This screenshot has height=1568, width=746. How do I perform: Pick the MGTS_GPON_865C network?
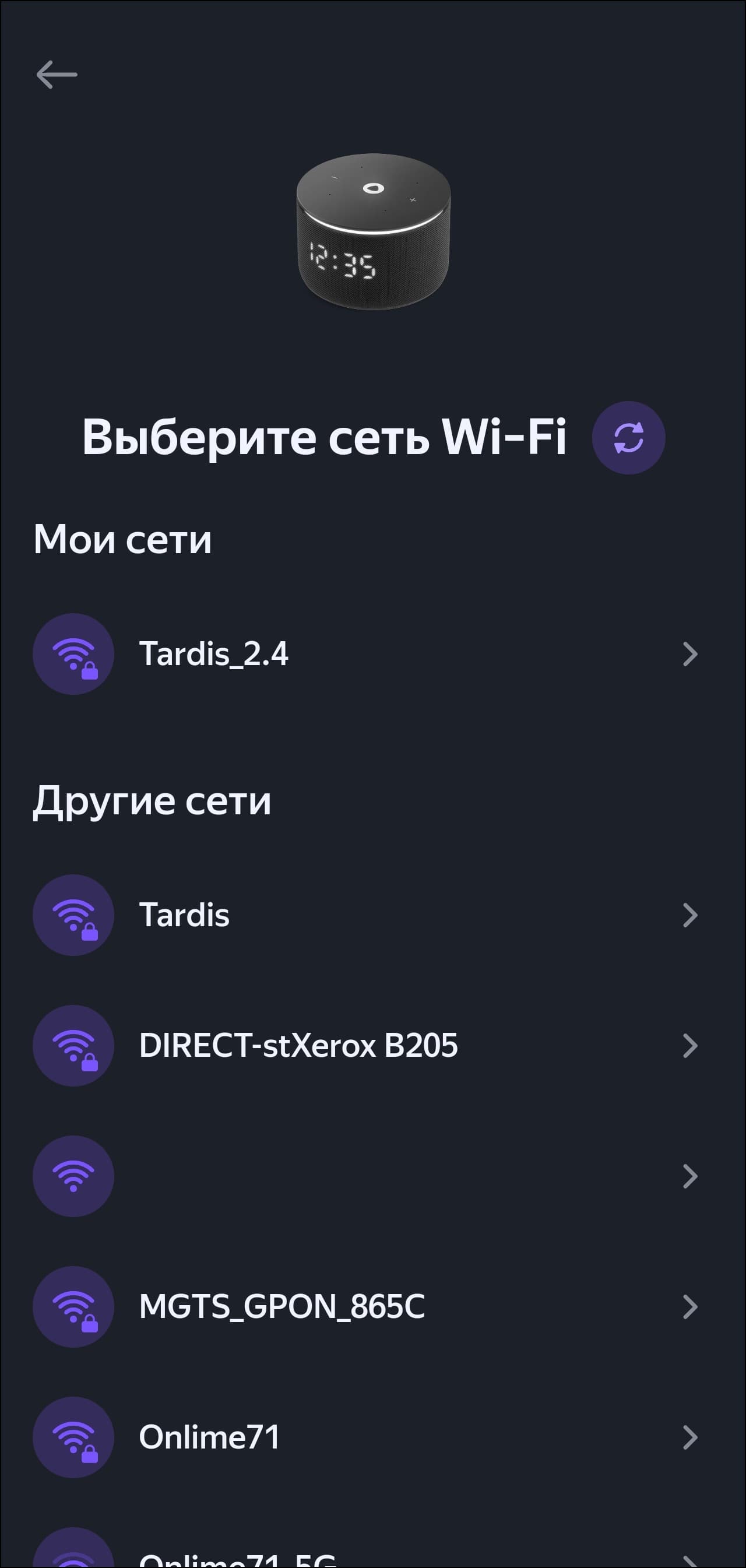click(365, 1306)
